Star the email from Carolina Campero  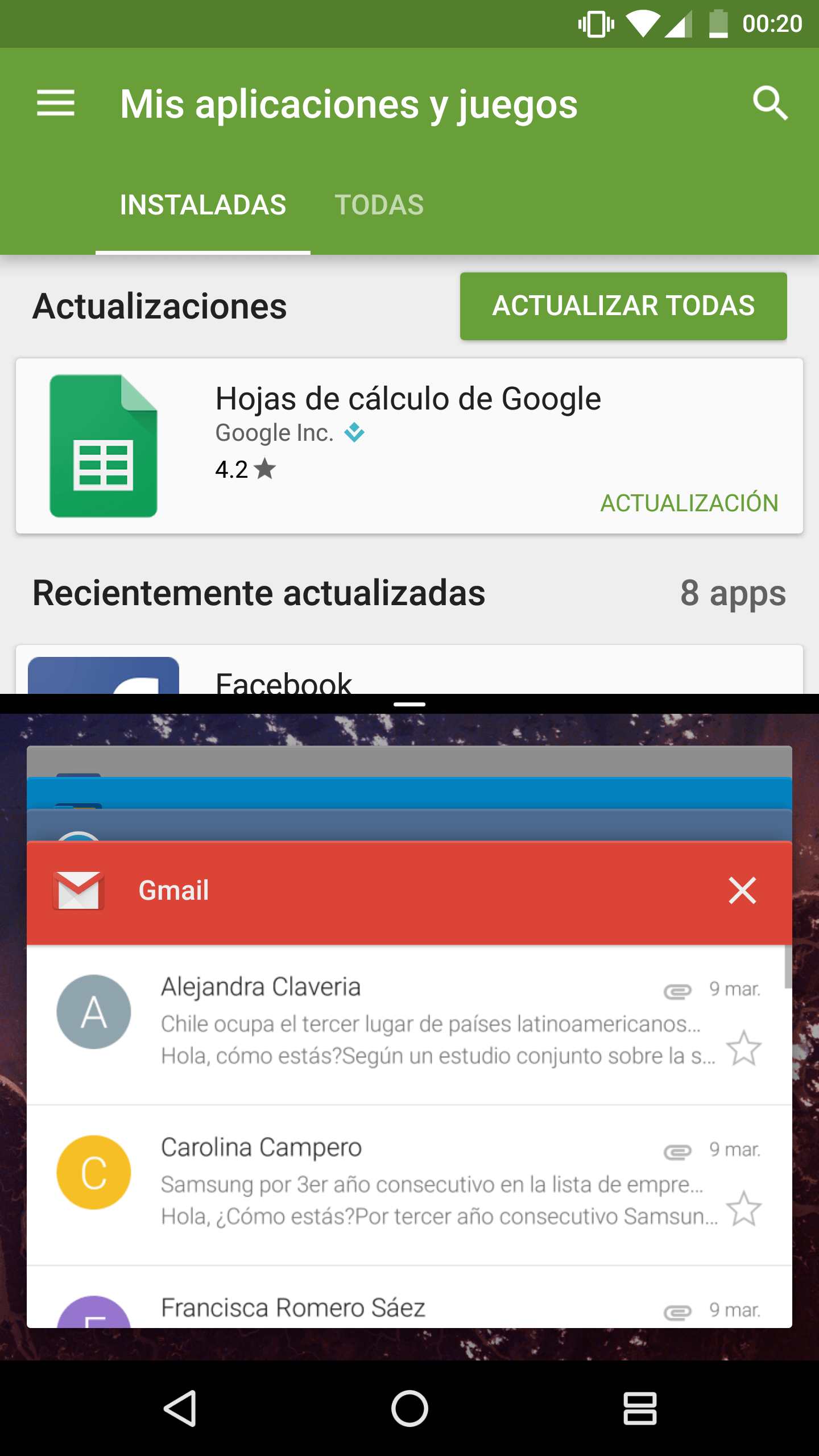click(743, 1208)
